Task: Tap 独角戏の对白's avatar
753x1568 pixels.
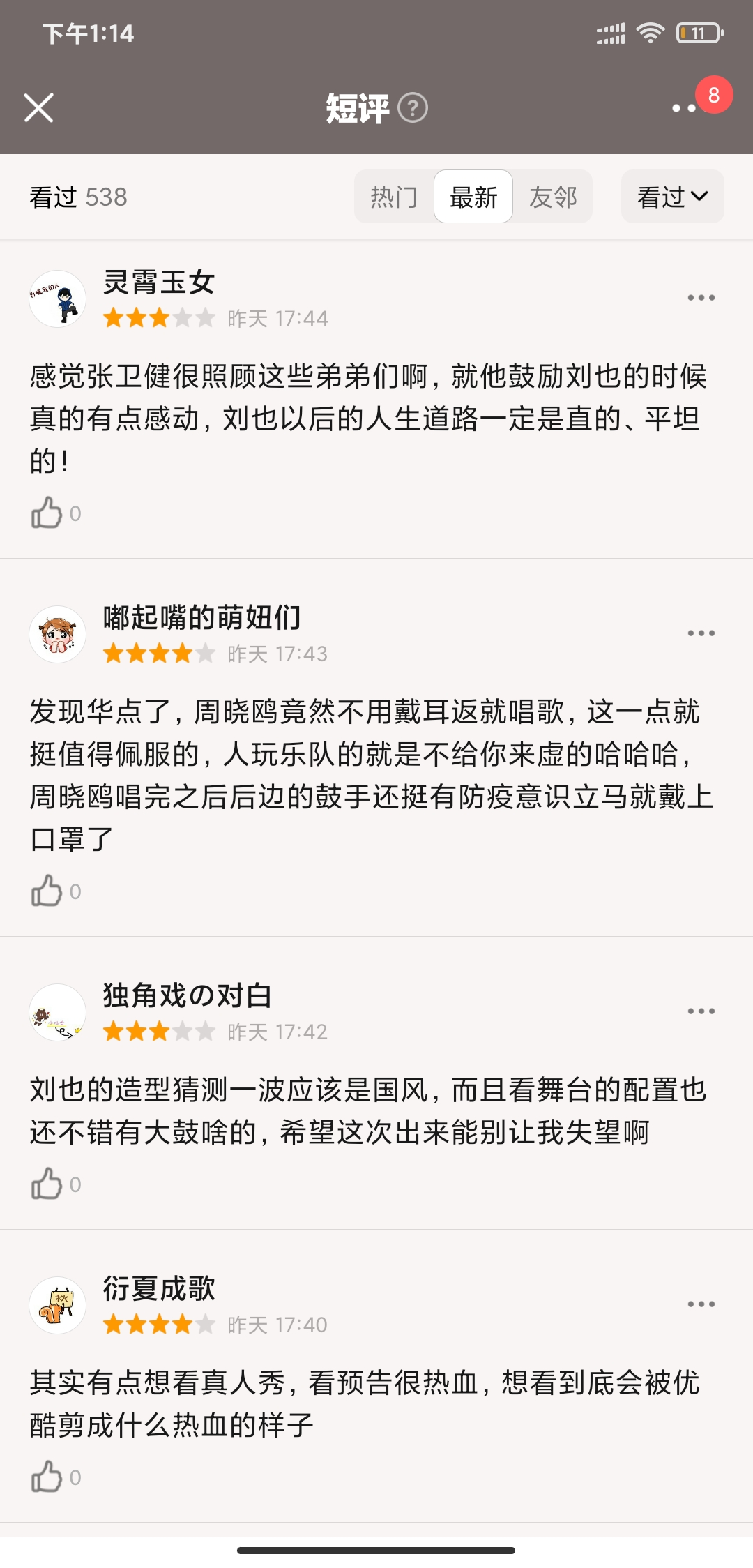Action: coord(57,1012)
